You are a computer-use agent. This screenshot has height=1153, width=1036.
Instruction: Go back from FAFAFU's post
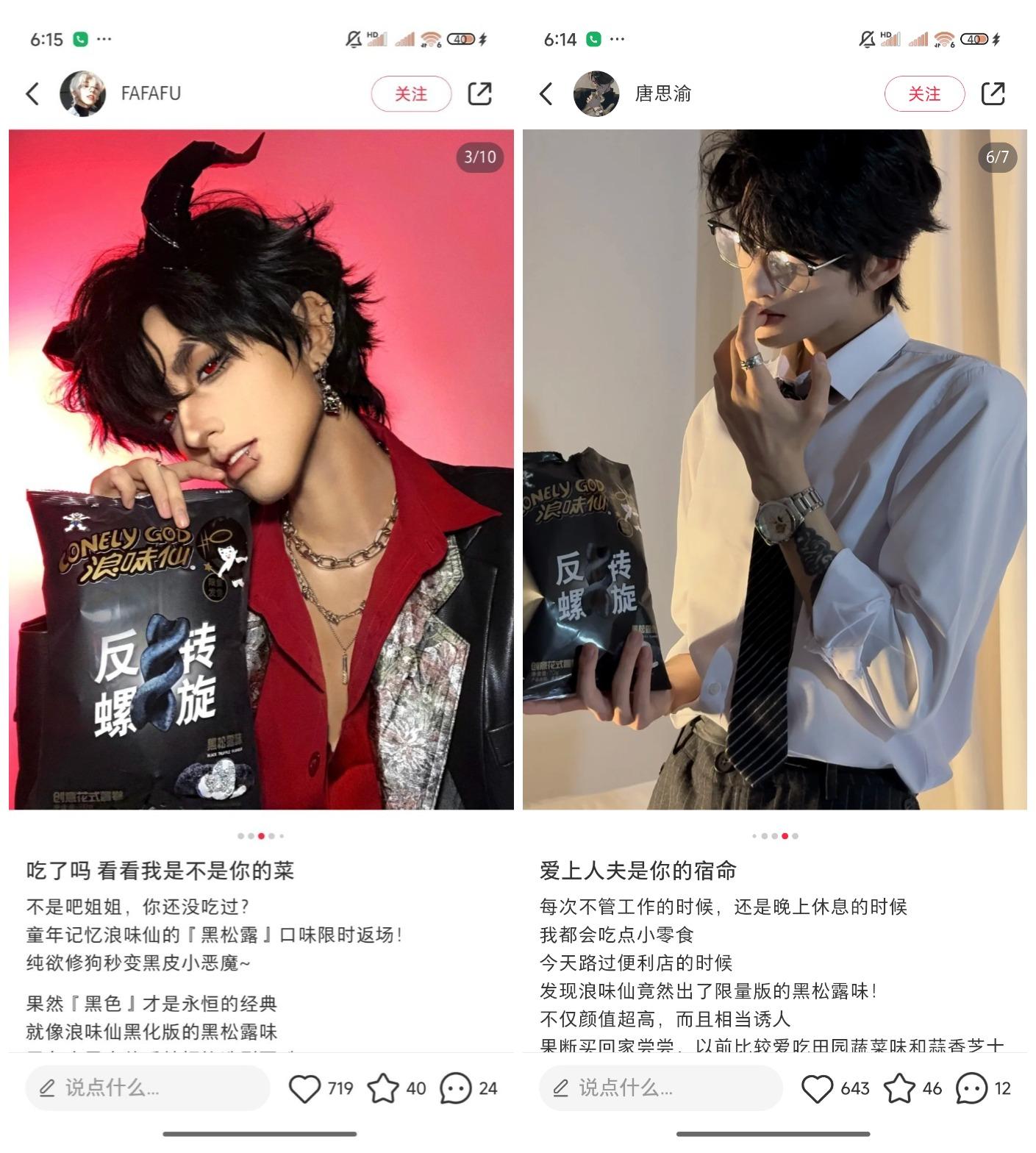(x=32, y=93)
